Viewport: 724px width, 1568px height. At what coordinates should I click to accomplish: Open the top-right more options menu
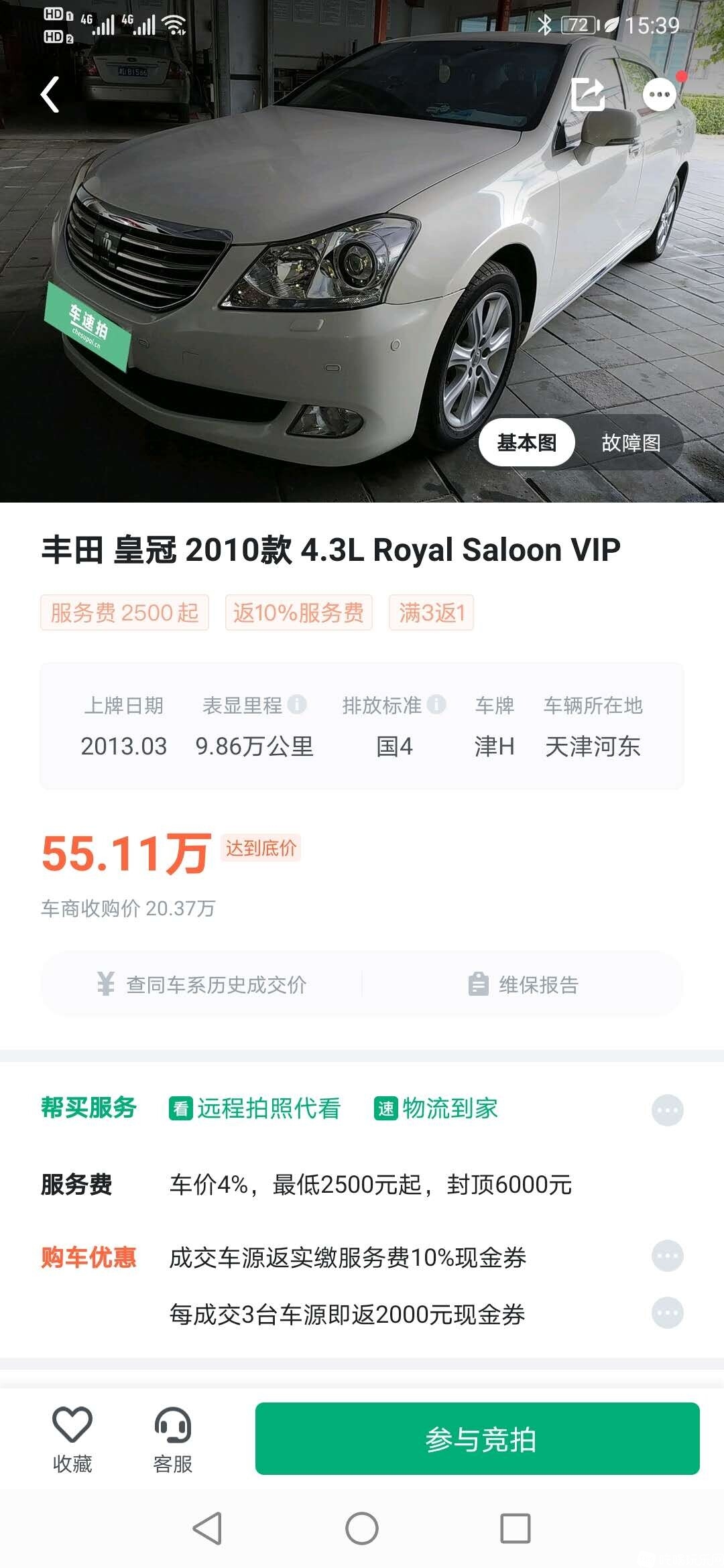pyautogui.click(x=660, y=94)
